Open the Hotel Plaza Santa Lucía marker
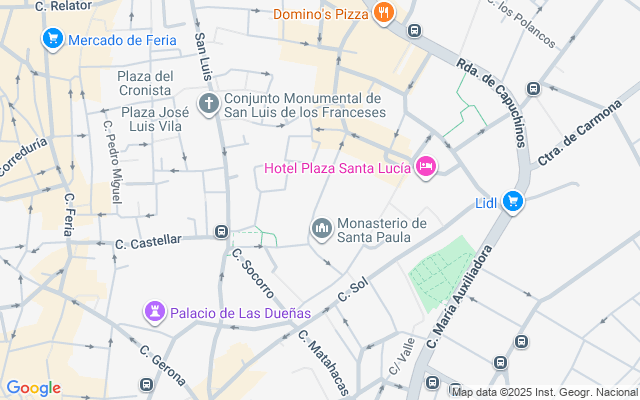Screen dimensions: 640x400 (426, 167)
